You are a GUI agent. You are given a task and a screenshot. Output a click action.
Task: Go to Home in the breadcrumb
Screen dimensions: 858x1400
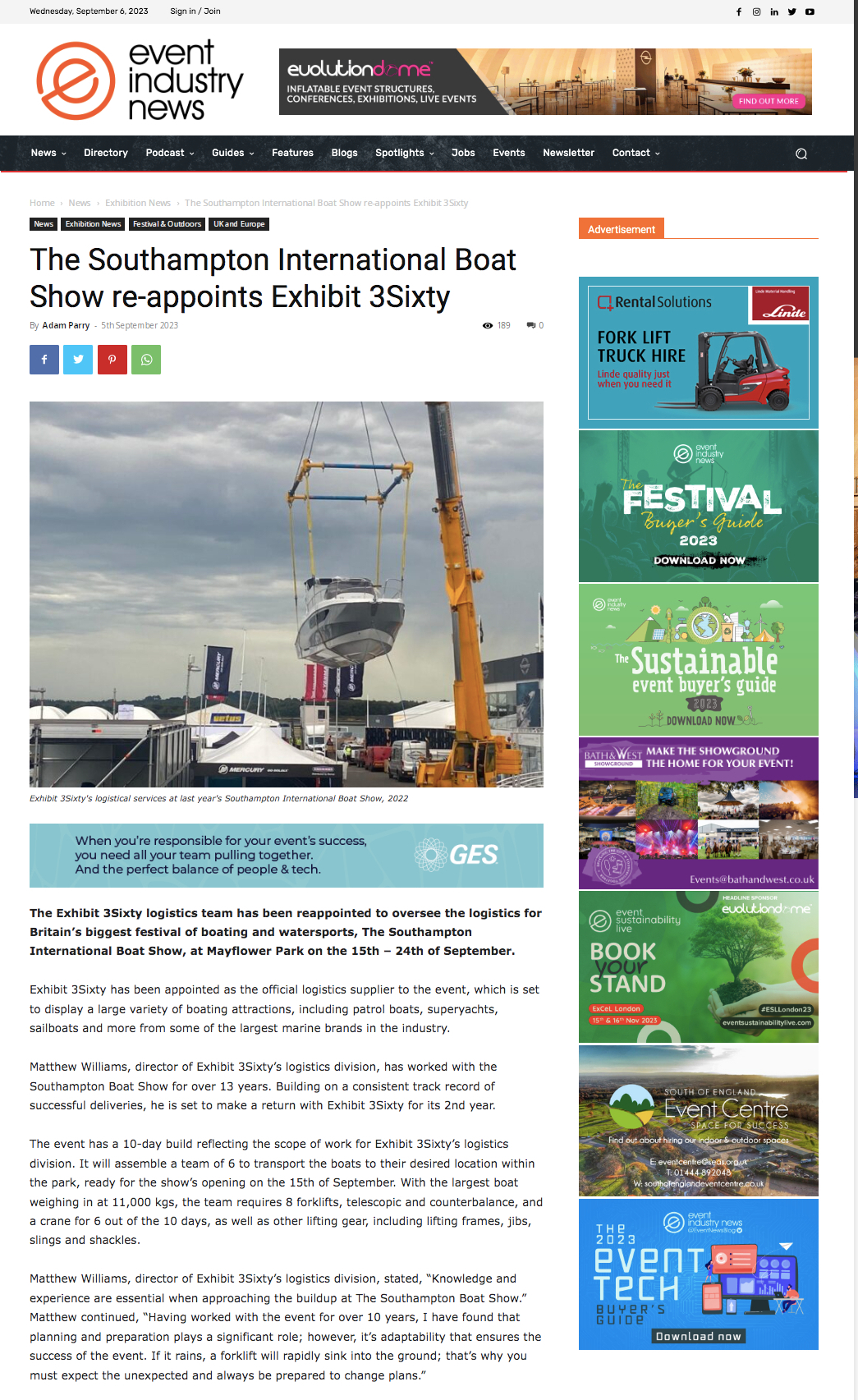42,203
